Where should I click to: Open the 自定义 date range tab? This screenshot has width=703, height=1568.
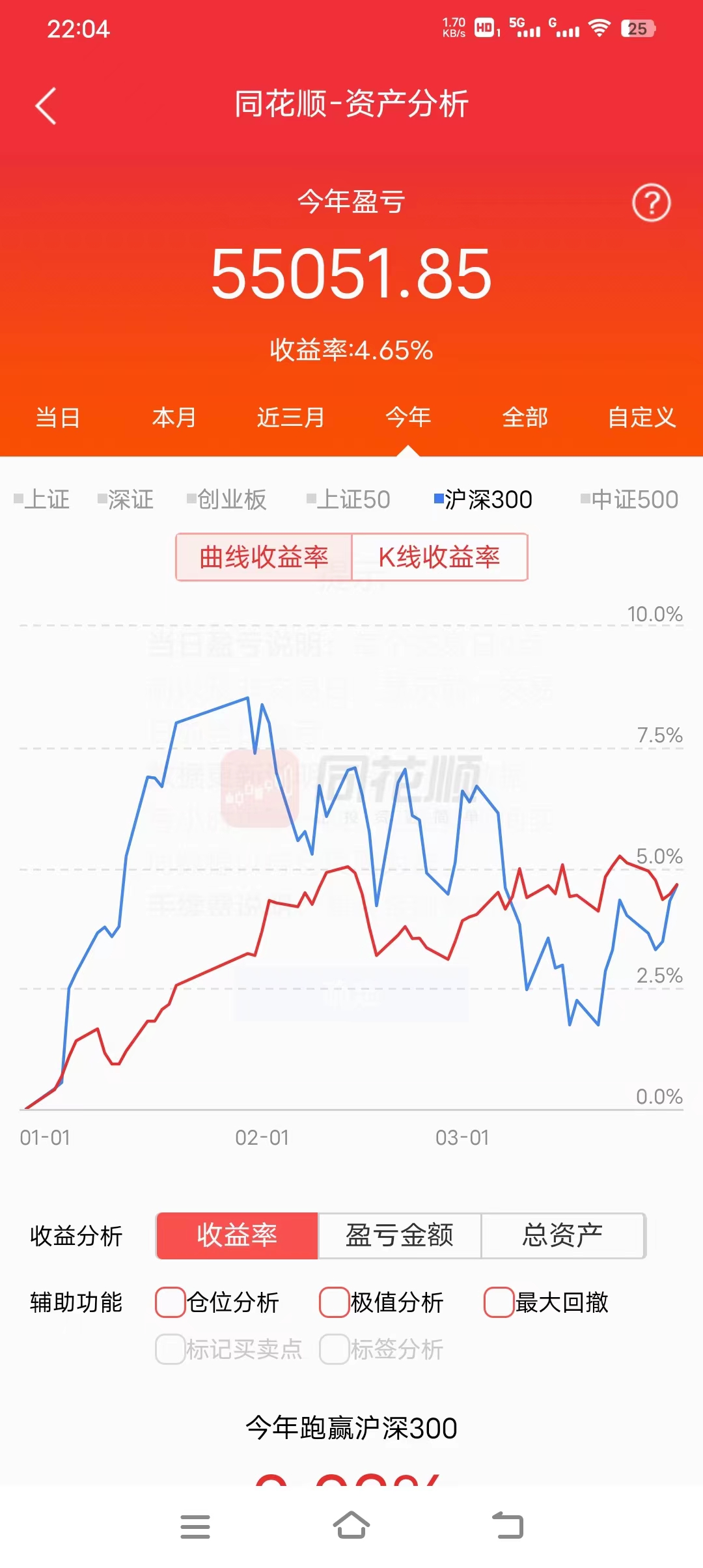click(642, 417)
